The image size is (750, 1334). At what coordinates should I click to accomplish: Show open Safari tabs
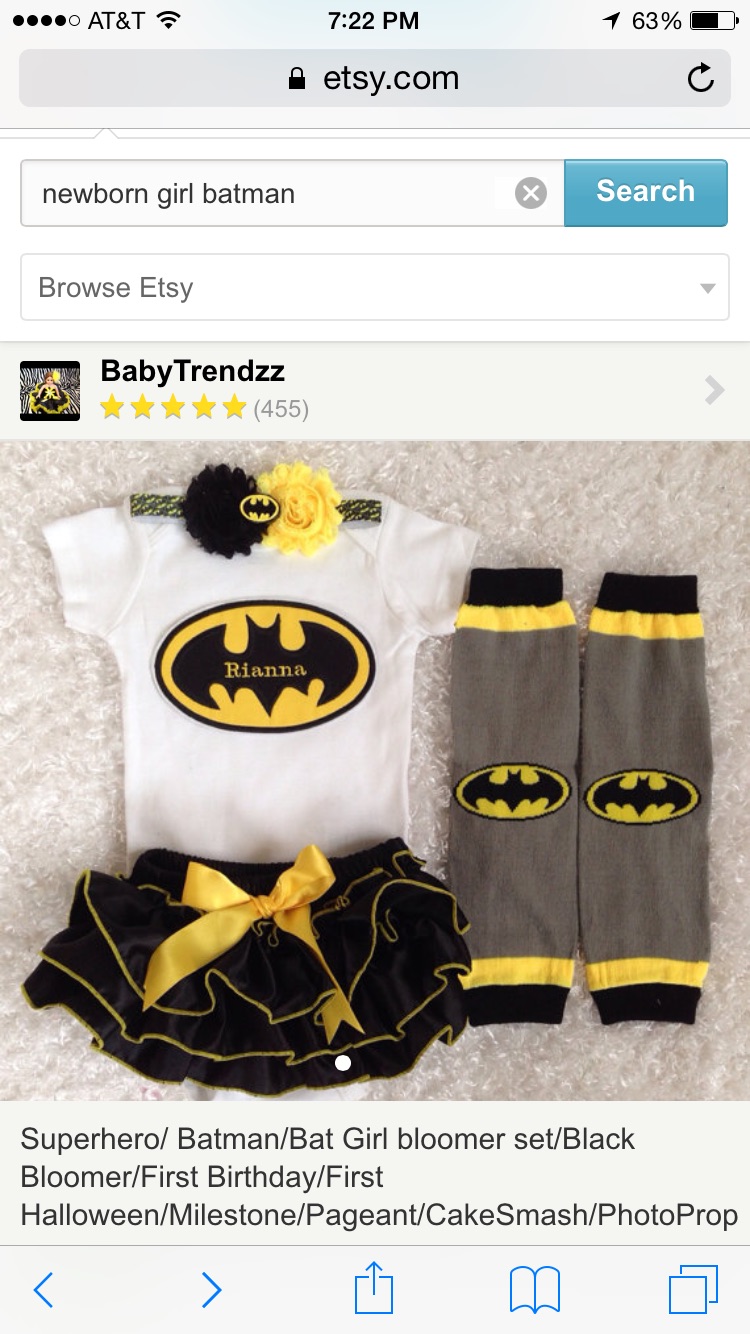point(692,1290)
